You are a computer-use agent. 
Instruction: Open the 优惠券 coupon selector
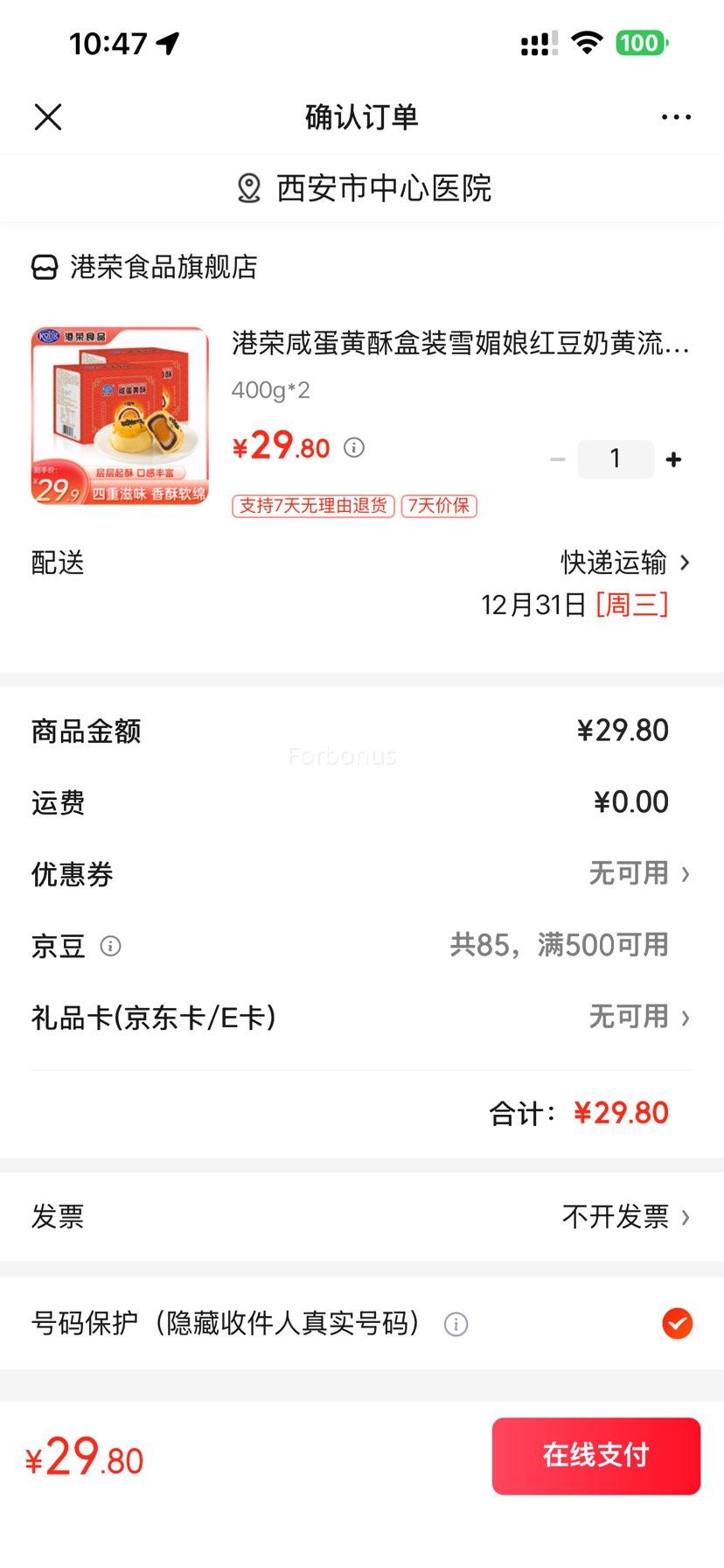(x=639, y=874)
